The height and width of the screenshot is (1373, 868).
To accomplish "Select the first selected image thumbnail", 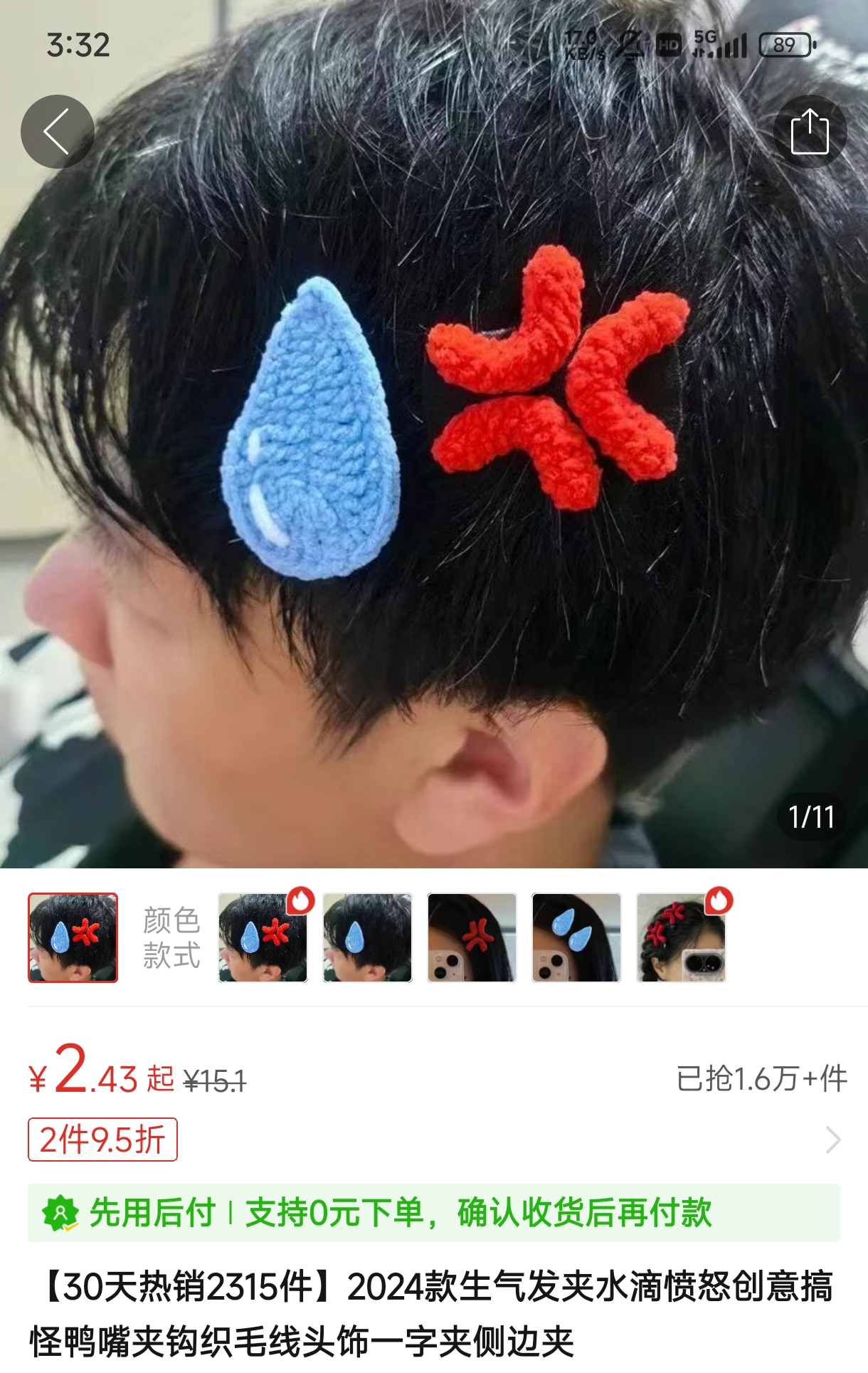I will pos(73,937).
